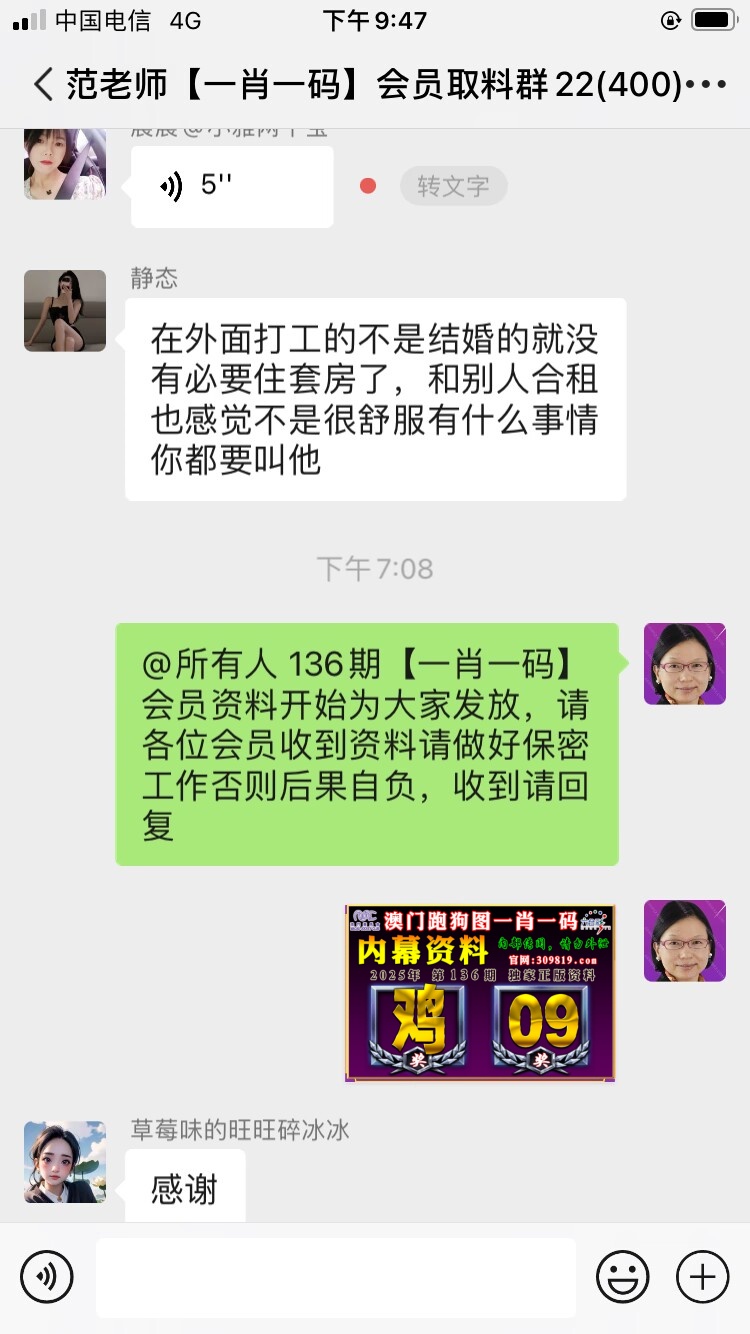This screenshot has height=1334, width=750.
Task: Open sender avatar beside @所有人 message
Action: tap(684, 664)
